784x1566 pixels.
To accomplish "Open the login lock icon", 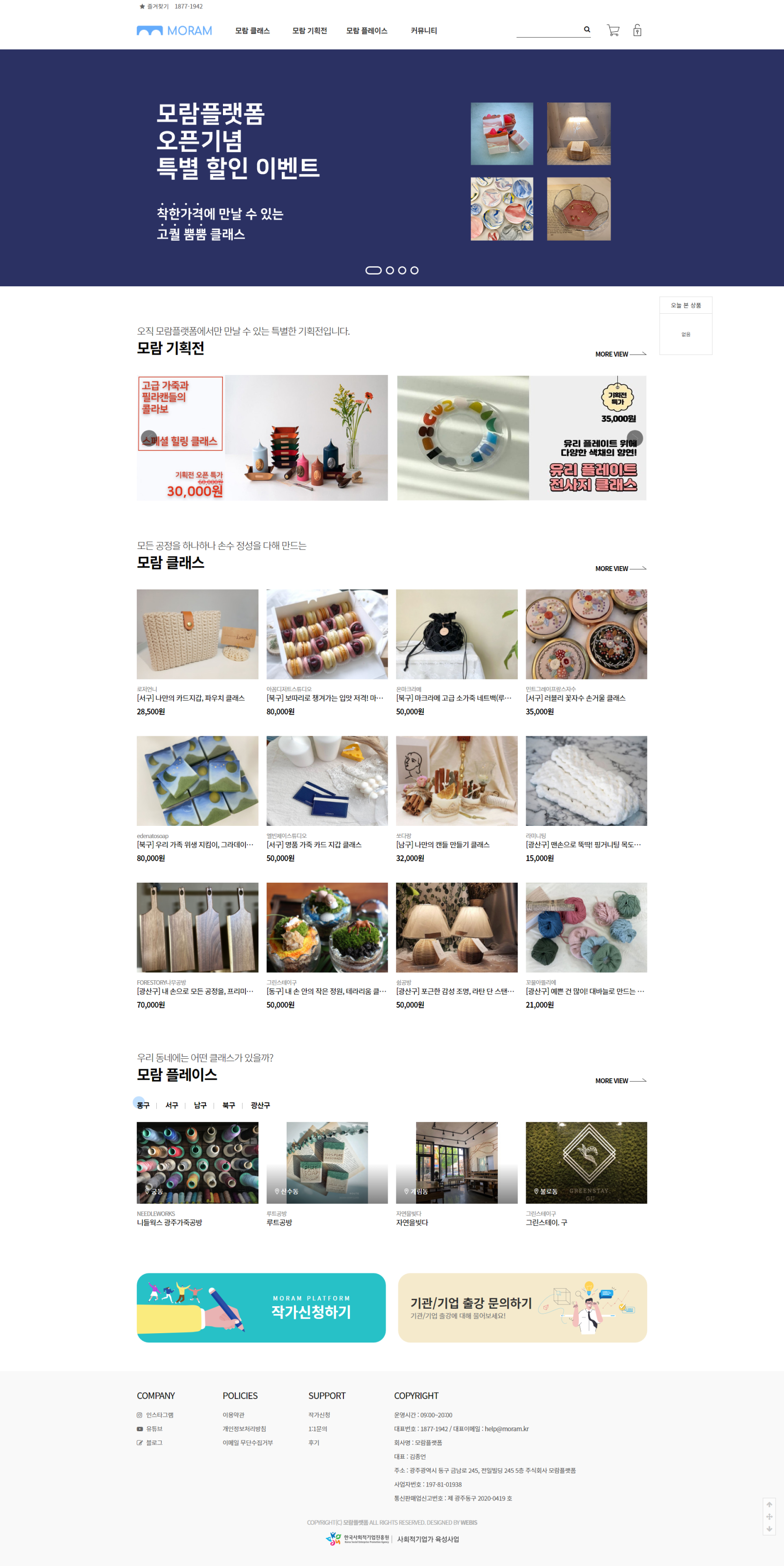I will 637,30.
